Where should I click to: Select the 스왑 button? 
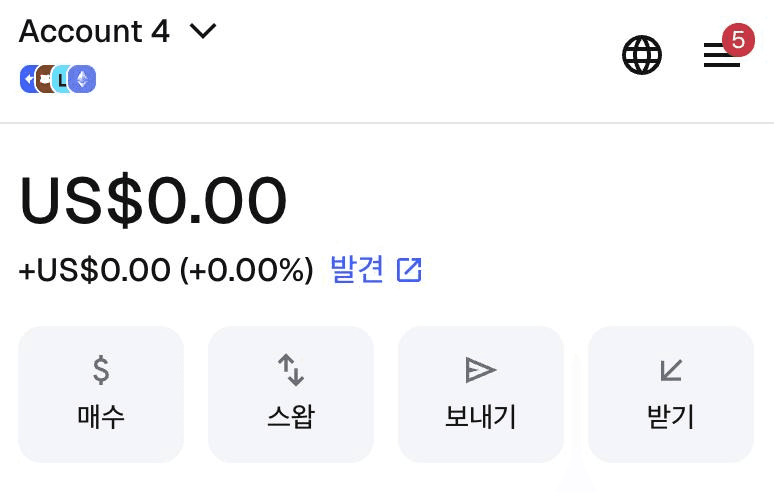291,394
